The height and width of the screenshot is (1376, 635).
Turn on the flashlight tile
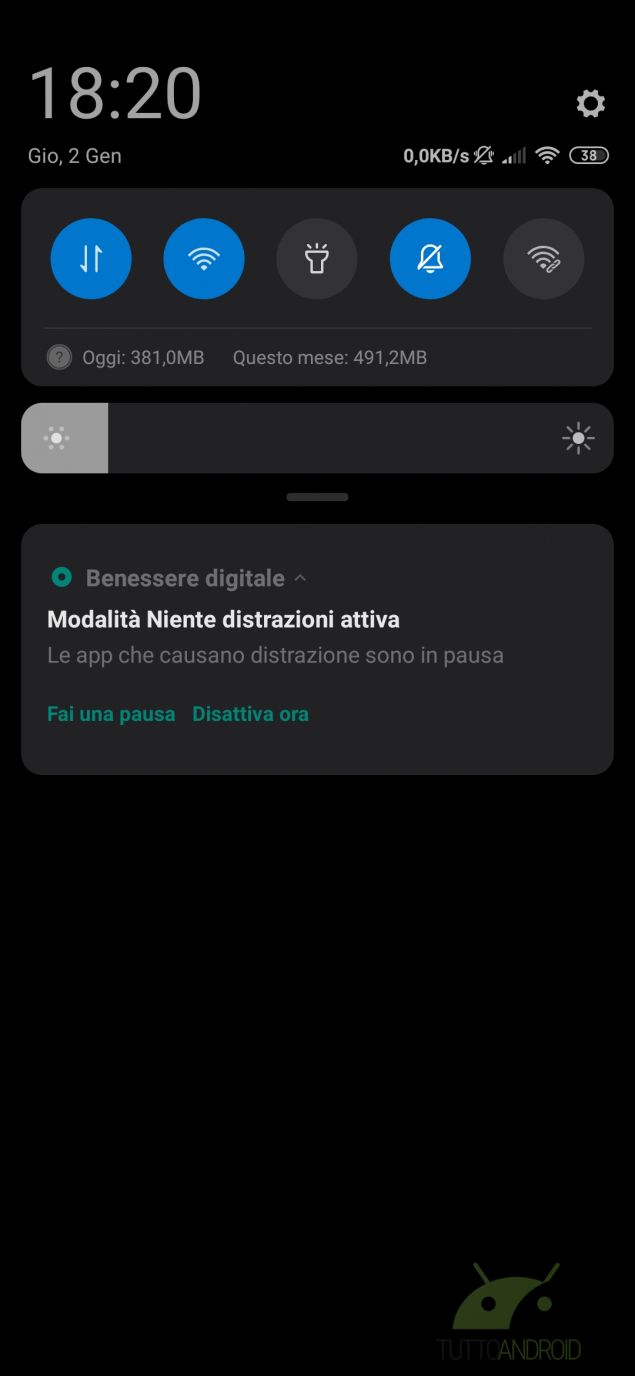[317, 259]
